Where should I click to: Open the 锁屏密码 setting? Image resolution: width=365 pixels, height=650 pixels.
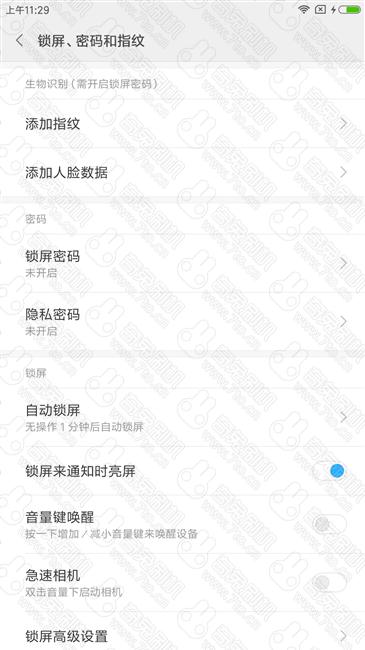click(182, 263)
